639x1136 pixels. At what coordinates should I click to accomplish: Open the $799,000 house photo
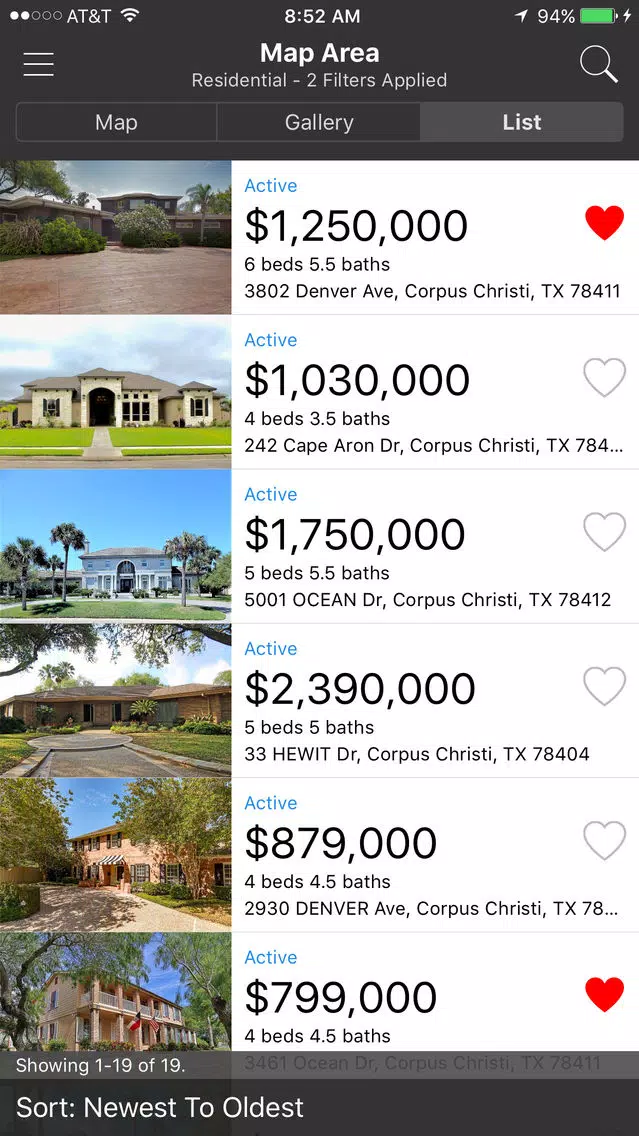click(x=115, y=993)
